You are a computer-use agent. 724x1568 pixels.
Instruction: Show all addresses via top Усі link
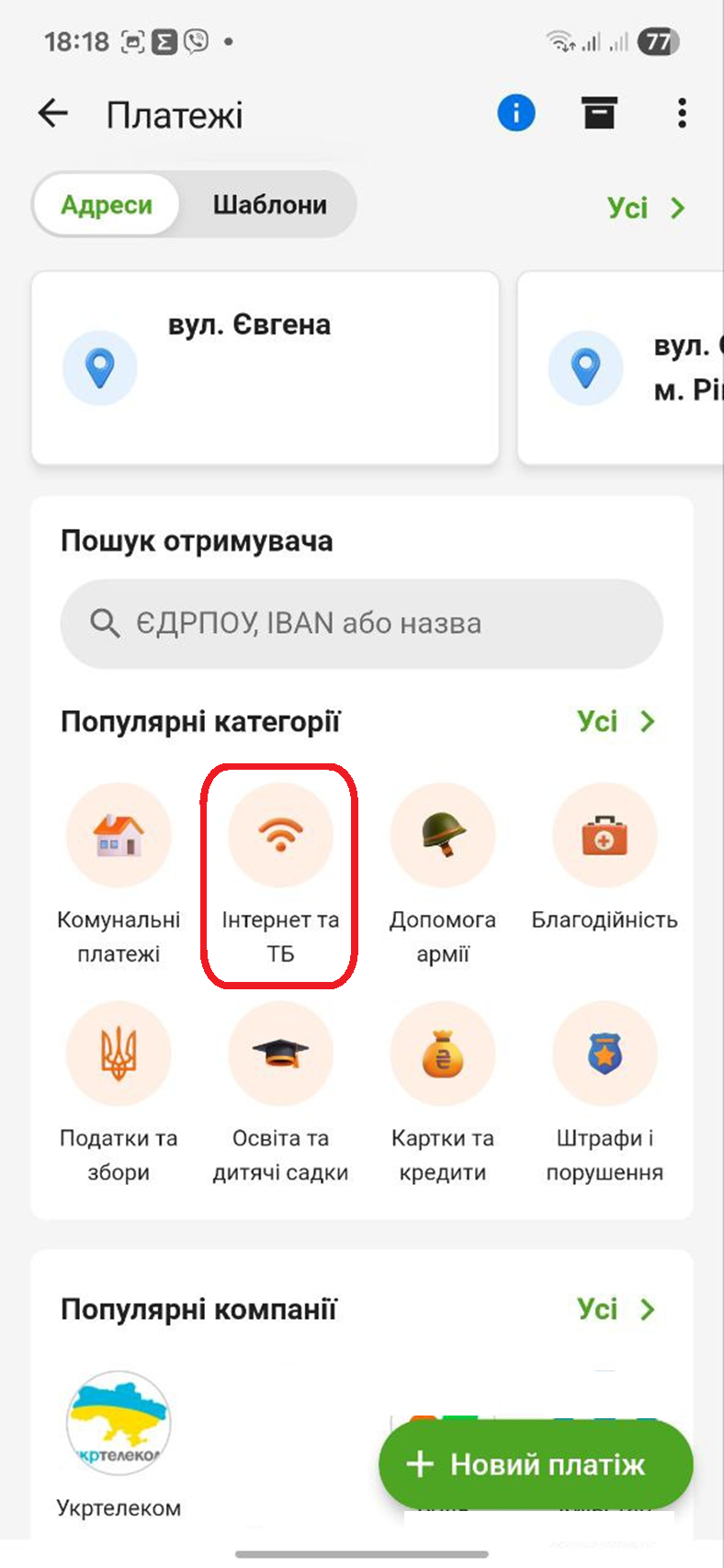click(646, 209)
